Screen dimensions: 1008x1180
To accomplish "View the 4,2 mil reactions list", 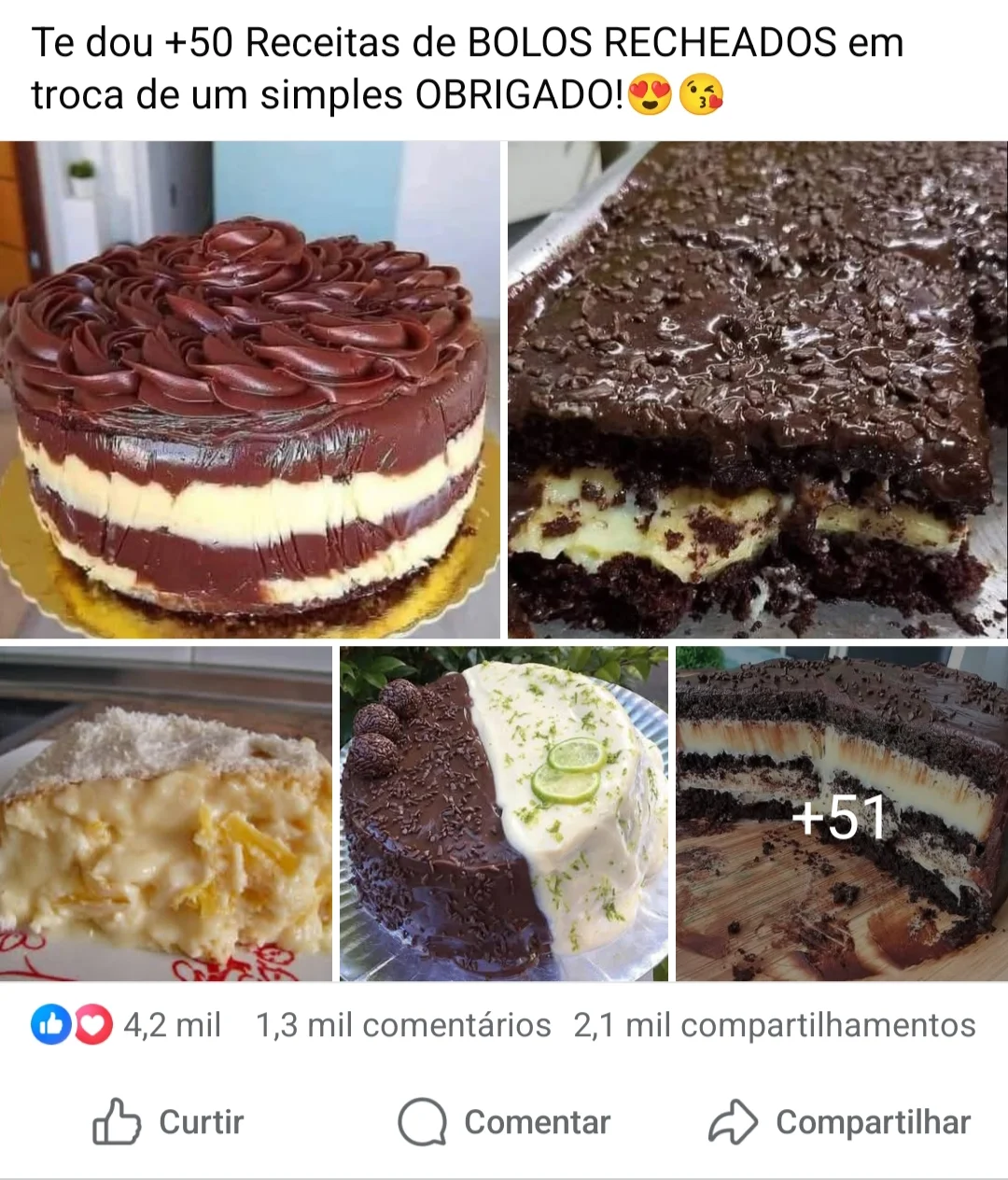I will click(126, 1025).
